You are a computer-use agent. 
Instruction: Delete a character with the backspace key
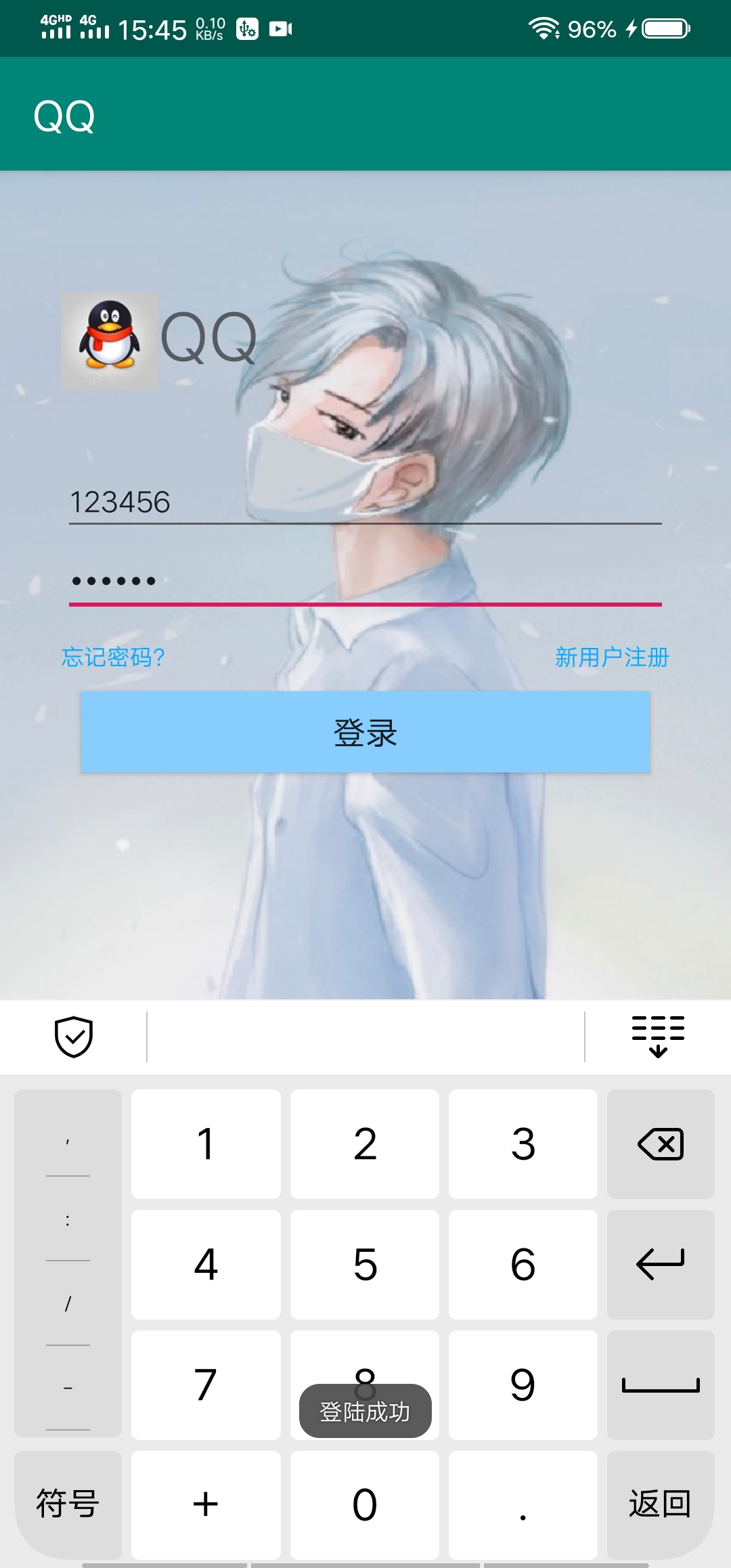pyautogui.click(x=661, y=1144)
